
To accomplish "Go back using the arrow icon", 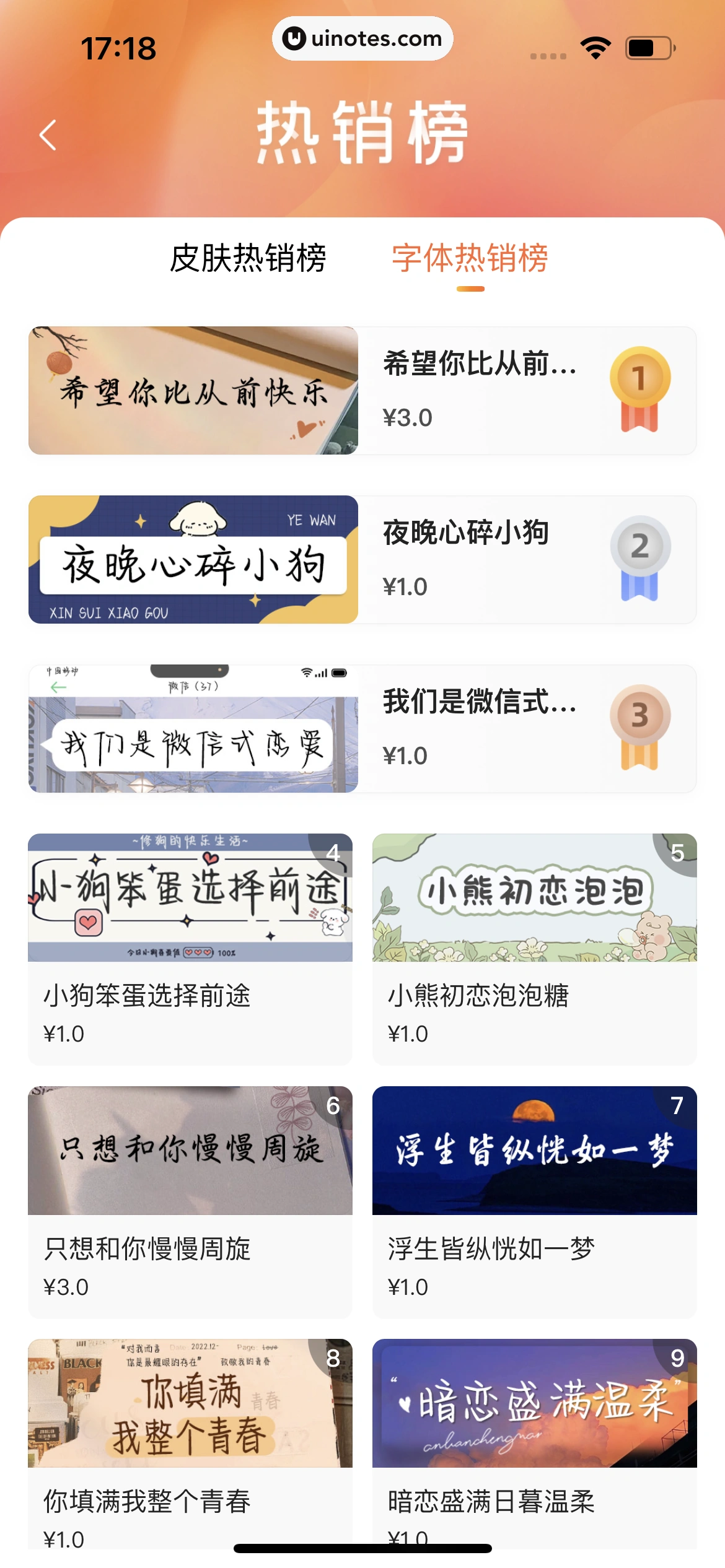I will (x=48, y=135).
